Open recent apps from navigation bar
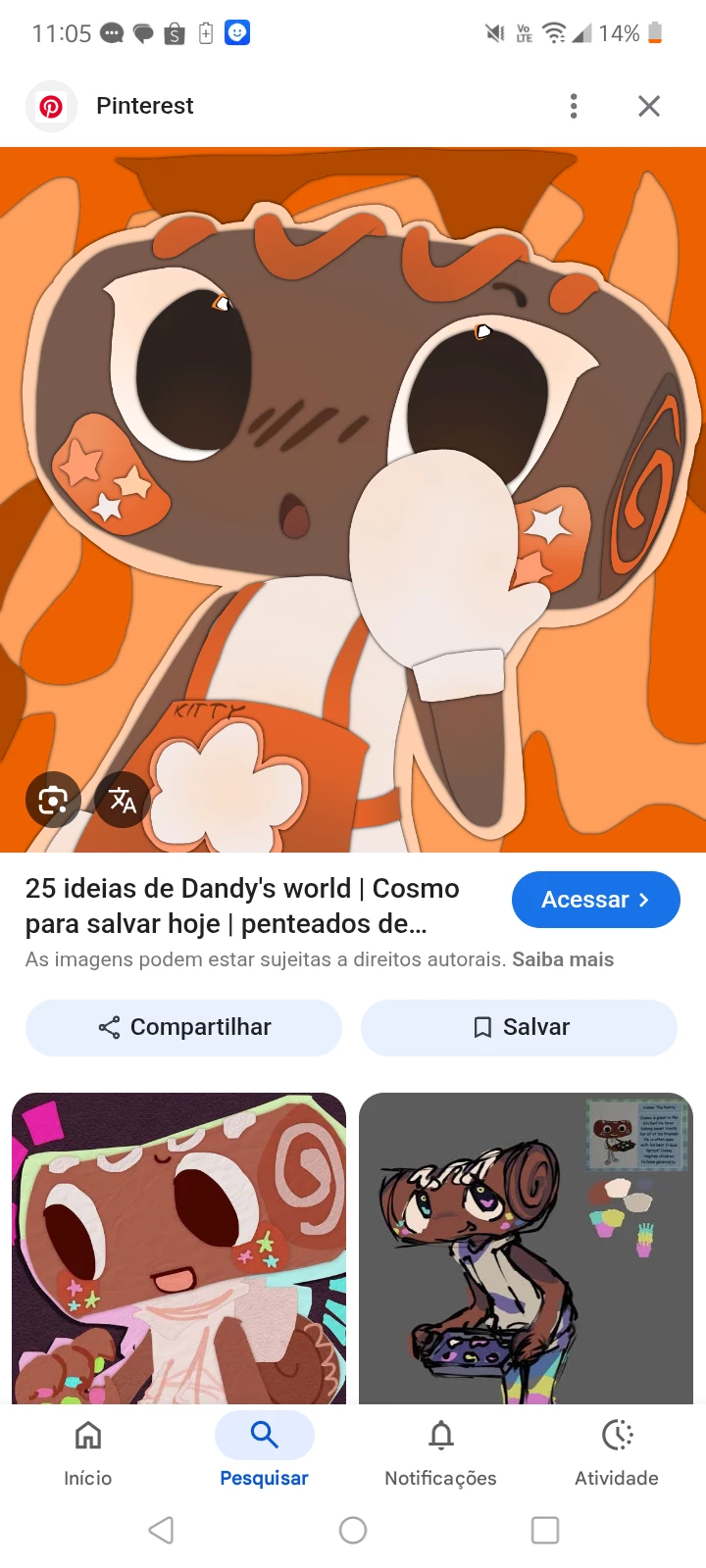The height and width of the screenshot is (1568, 706). pyautogui.click(x=544, y=1530)
